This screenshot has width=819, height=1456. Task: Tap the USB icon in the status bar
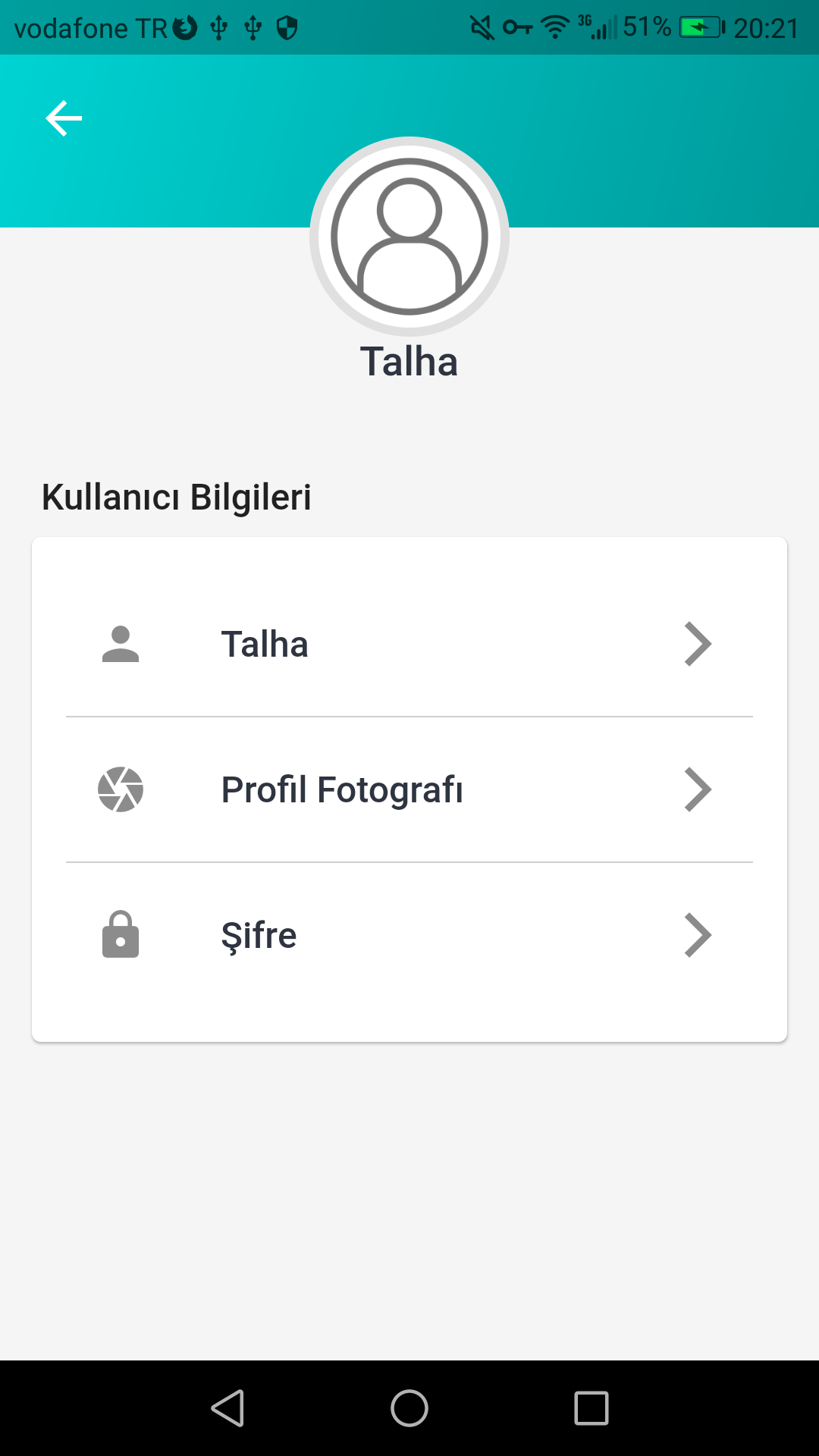tap(220, 27)
